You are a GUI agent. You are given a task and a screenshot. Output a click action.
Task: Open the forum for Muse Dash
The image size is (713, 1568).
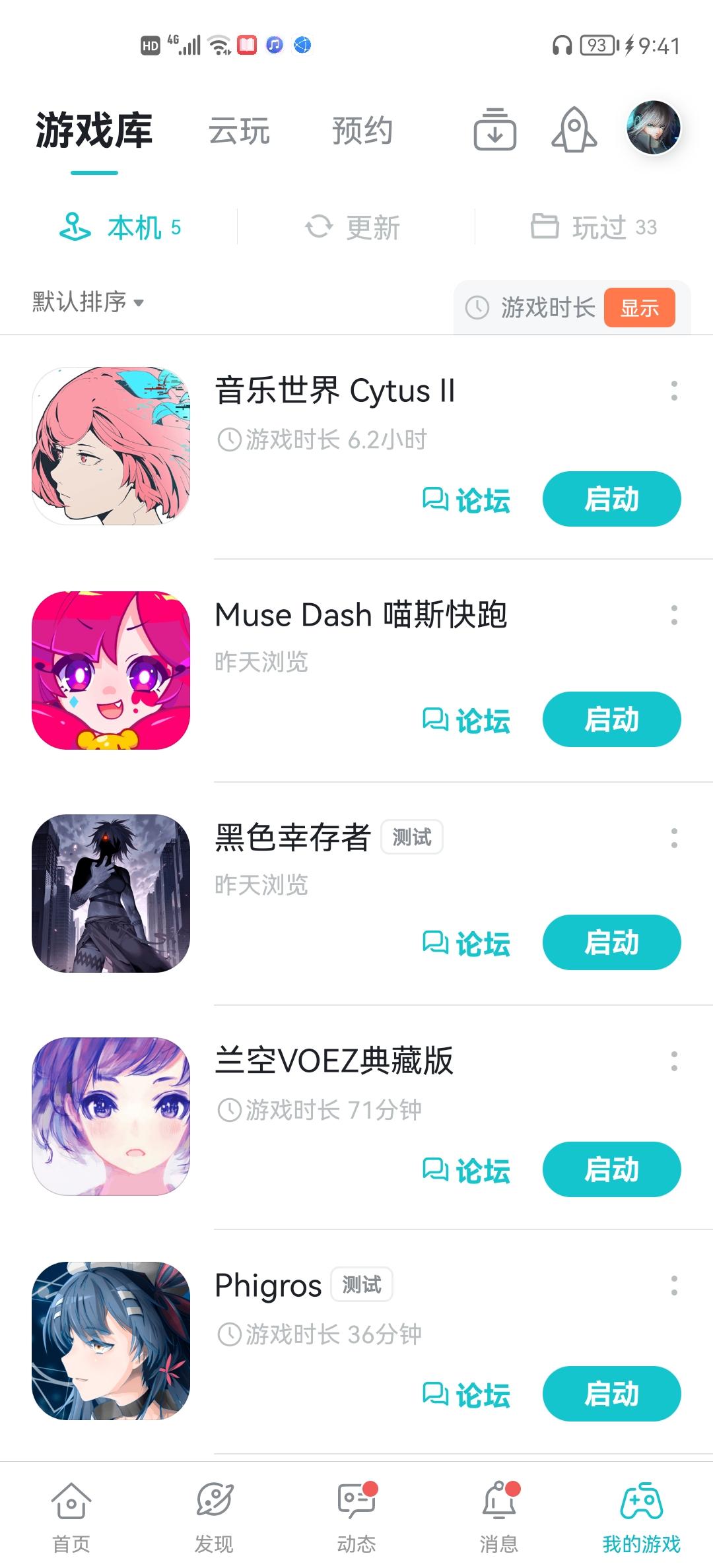(466, 720)
